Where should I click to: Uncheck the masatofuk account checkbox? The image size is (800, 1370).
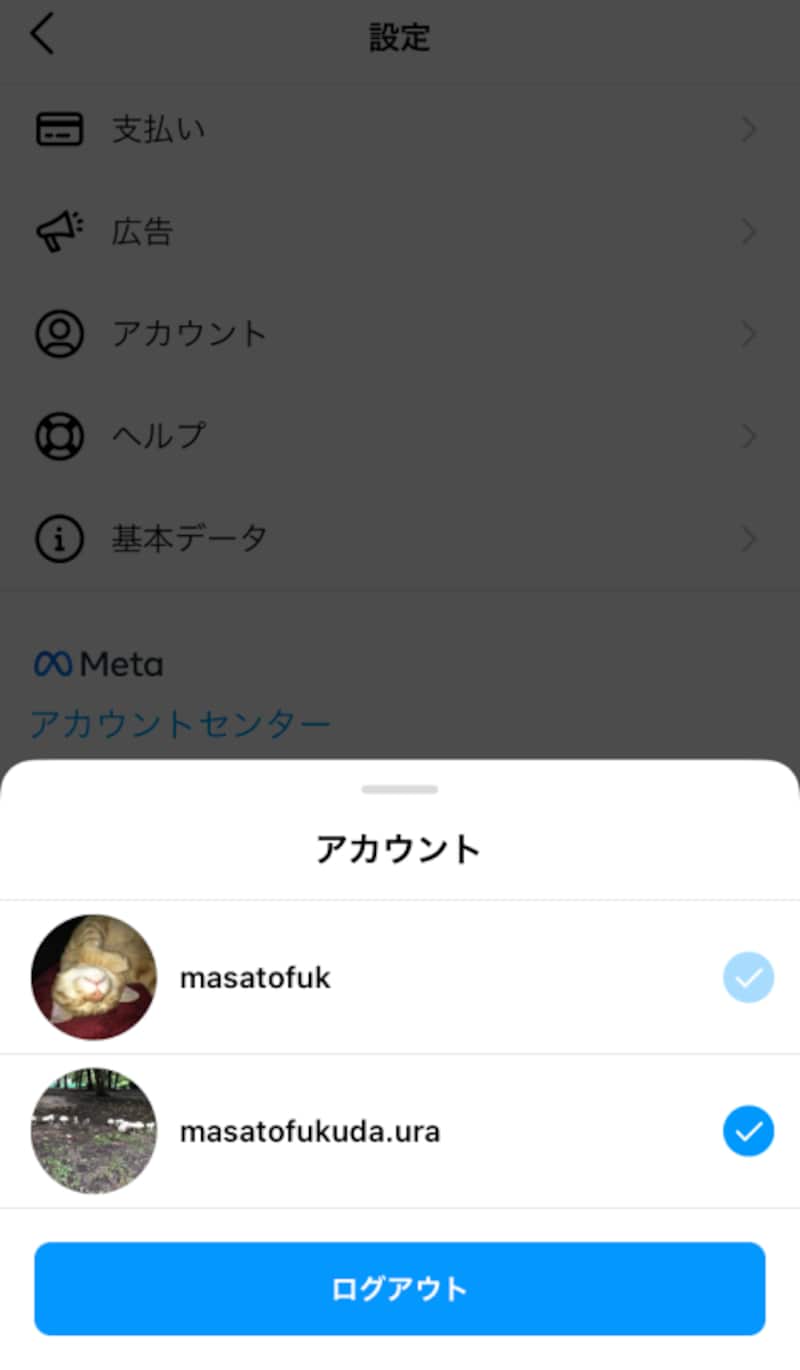749,978
